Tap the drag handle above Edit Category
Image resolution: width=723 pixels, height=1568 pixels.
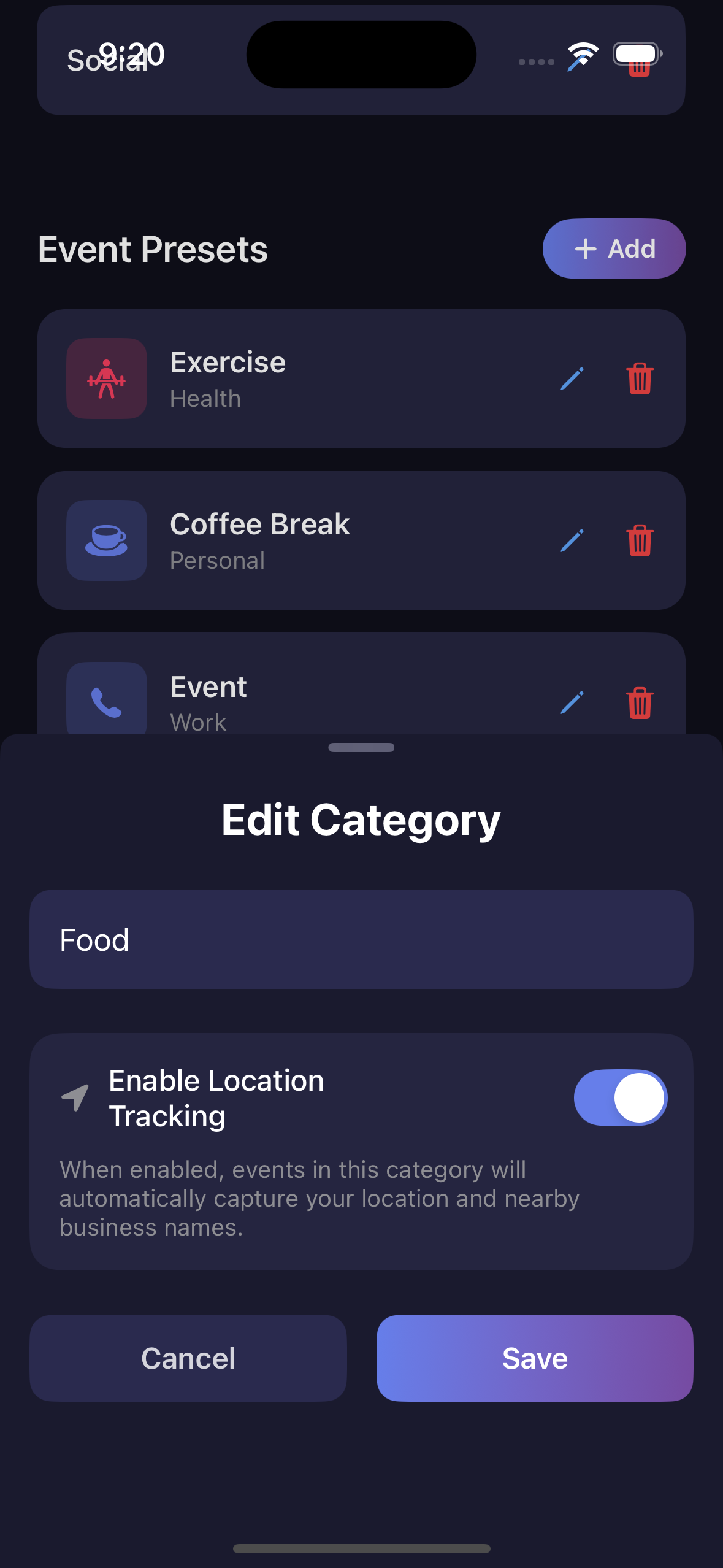pos(361,747)
